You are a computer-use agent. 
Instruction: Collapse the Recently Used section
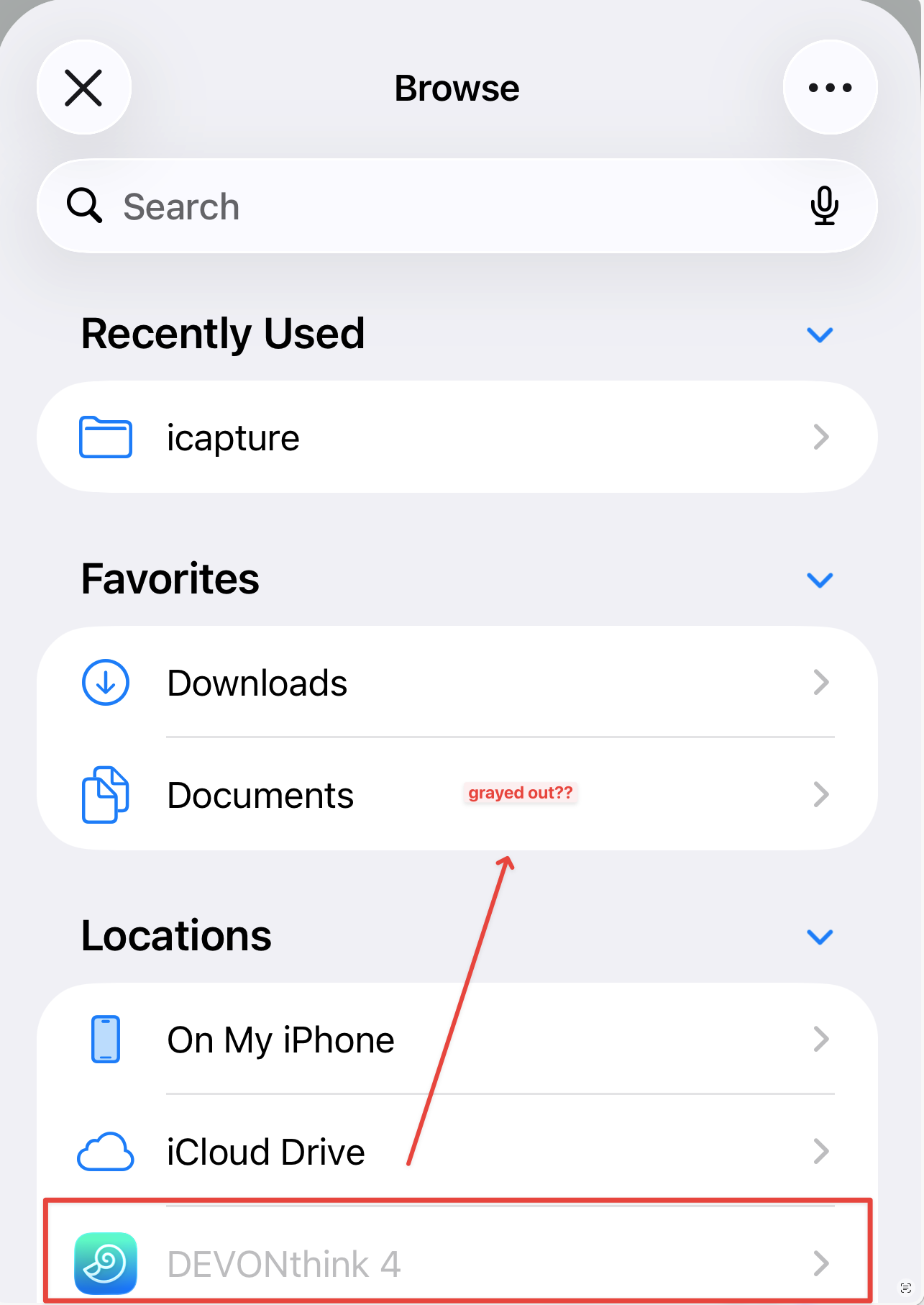[819, 335]
